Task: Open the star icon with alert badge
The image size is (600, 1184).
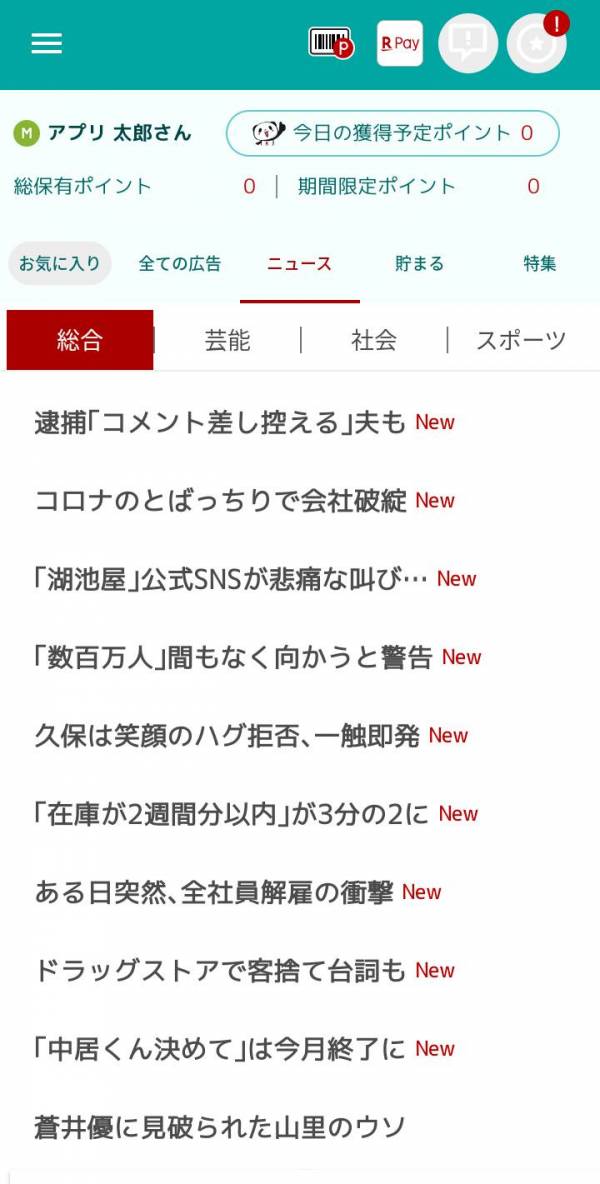Action: tap(537, 44)
